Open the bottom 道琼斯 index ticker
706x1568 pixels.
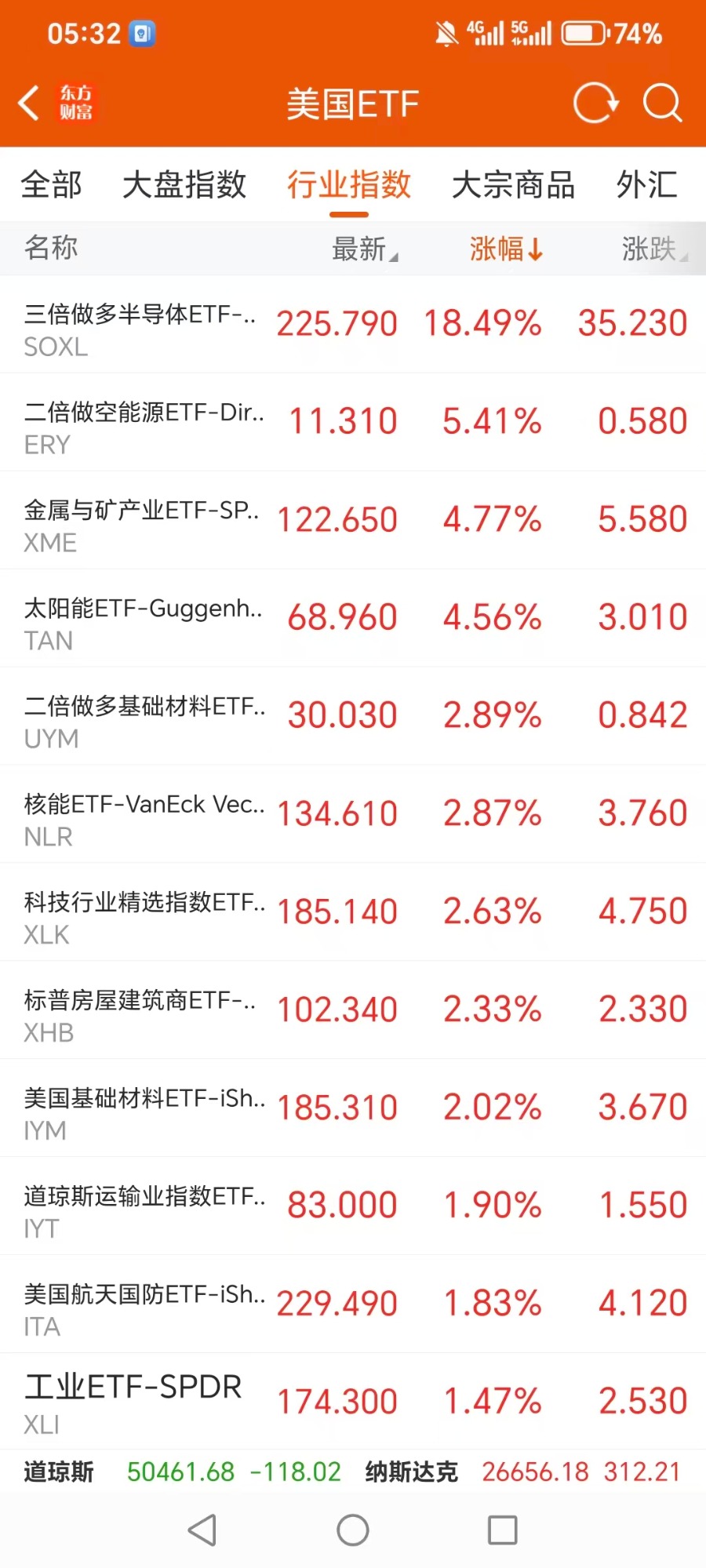(x=182, y=1472)
